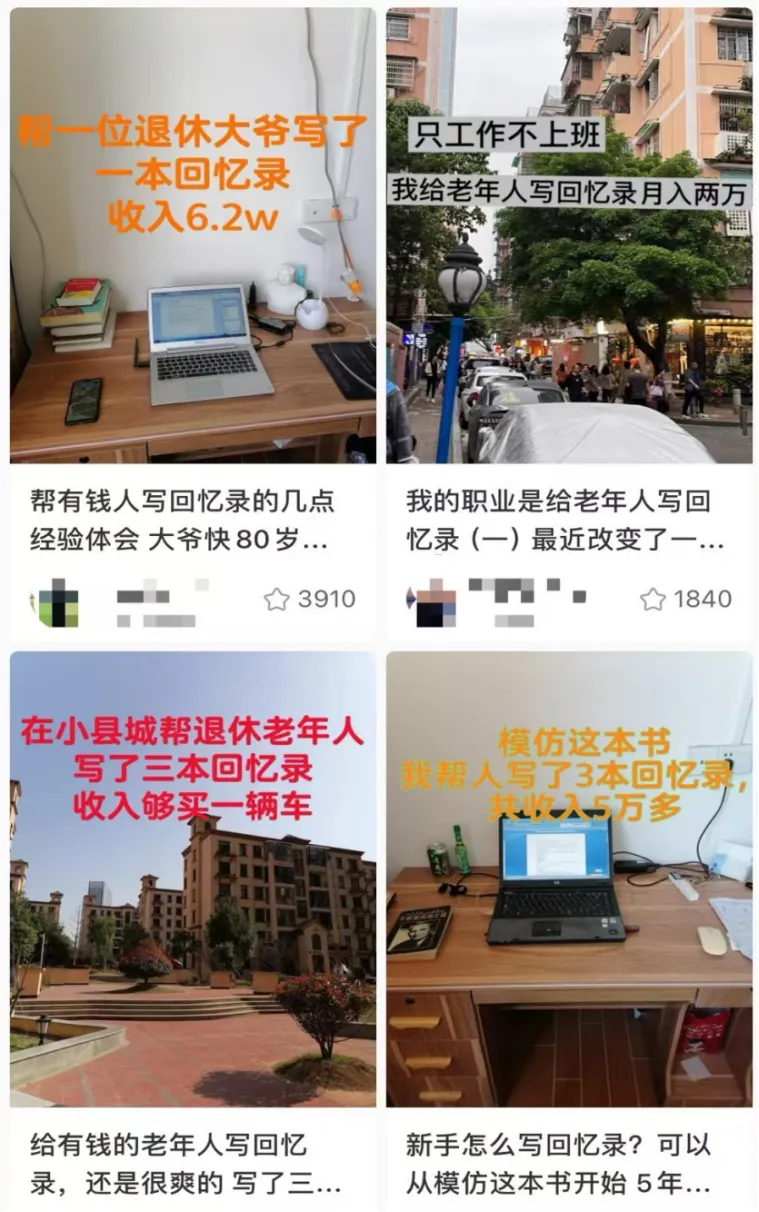Star the post with 3910 favorites

277,599
